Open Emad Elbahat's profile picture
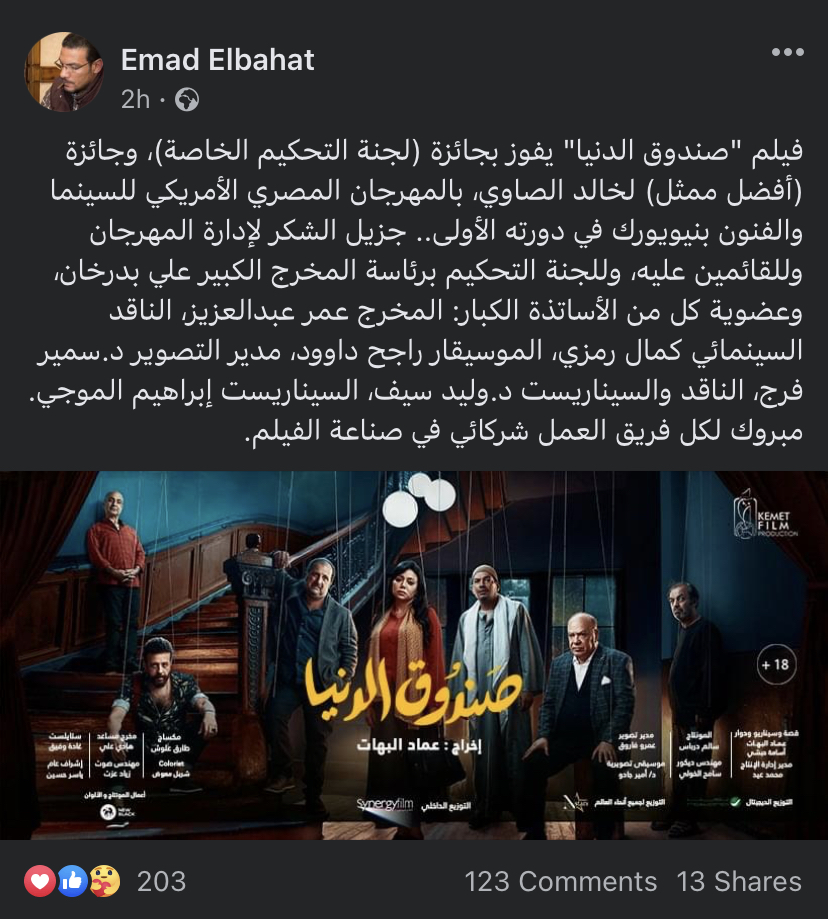 [x=63, y=72]
